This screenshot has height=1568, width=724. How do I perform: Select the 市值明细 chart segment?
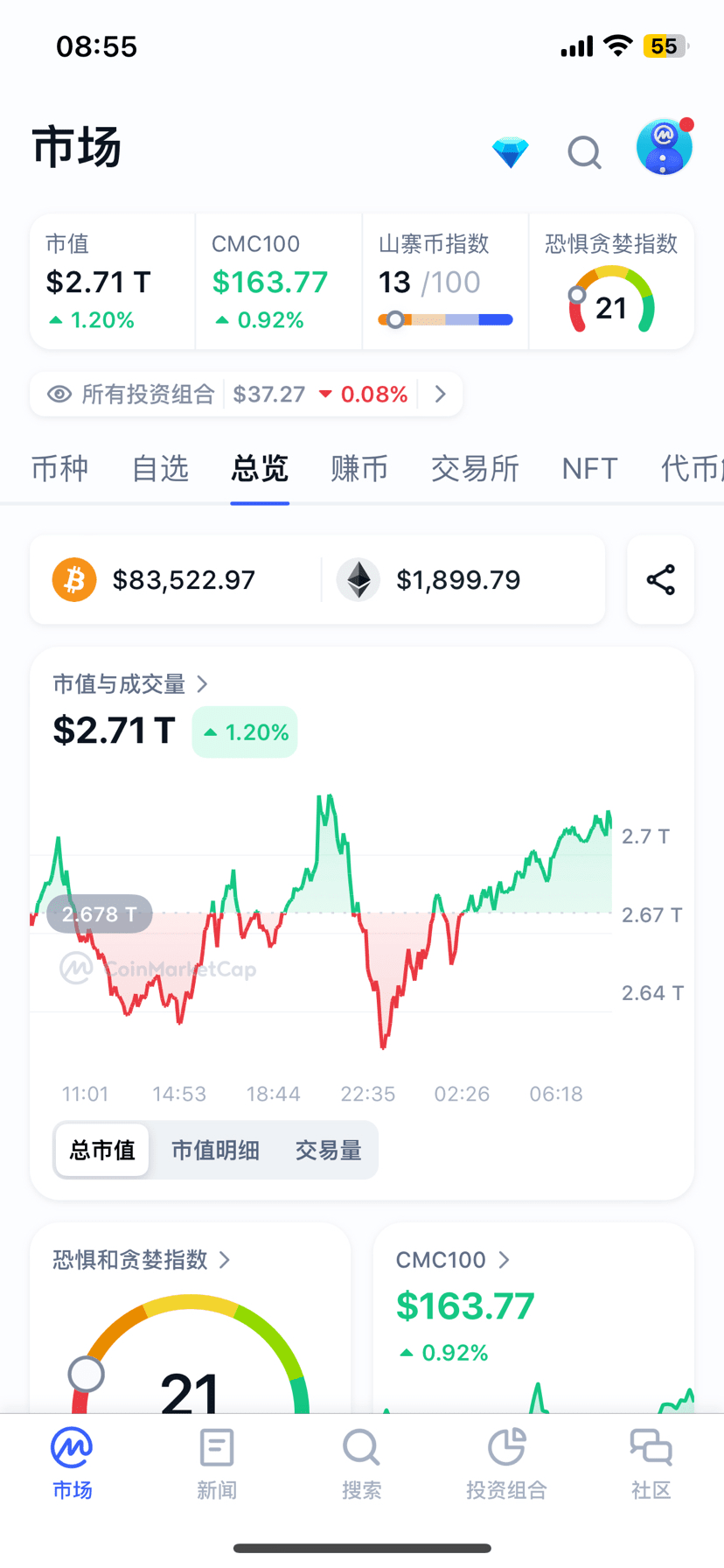215,1150
